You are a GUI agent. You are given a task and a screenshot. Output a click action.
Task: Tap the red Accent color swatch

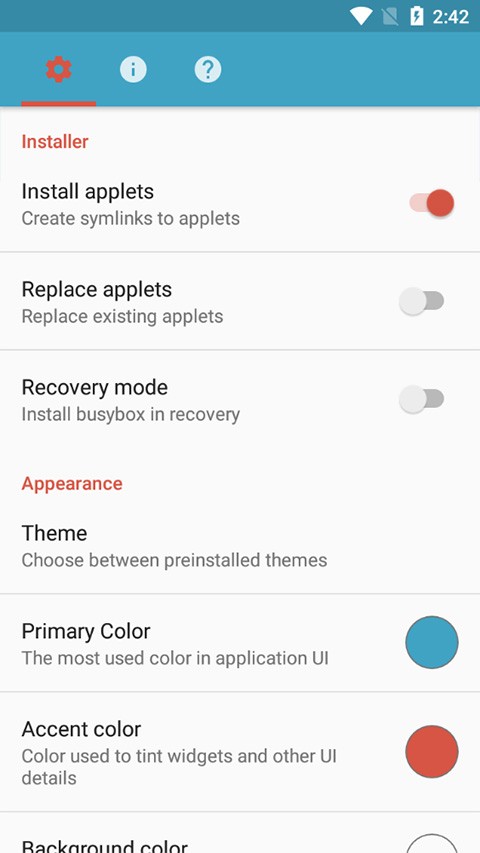click(x=432, y=751)
